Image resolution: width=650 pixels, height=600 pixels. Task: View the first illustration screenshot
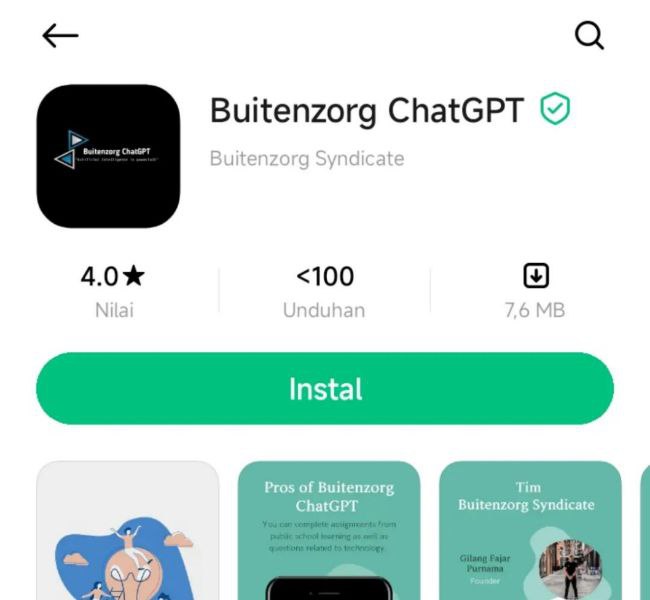point(127,530)
